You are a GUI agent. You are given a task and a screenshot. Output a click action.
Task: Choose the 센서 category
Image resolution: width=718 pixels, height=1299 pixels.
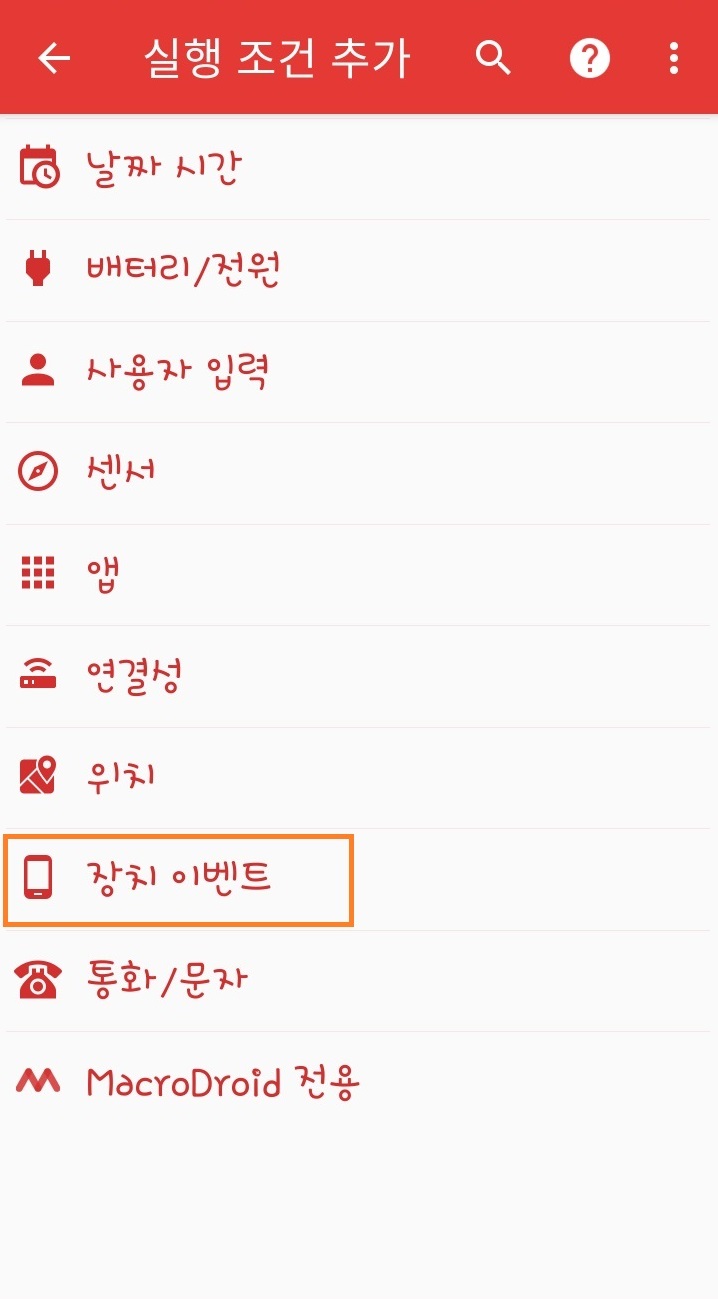pyautogui.click(x=120, y=473)
